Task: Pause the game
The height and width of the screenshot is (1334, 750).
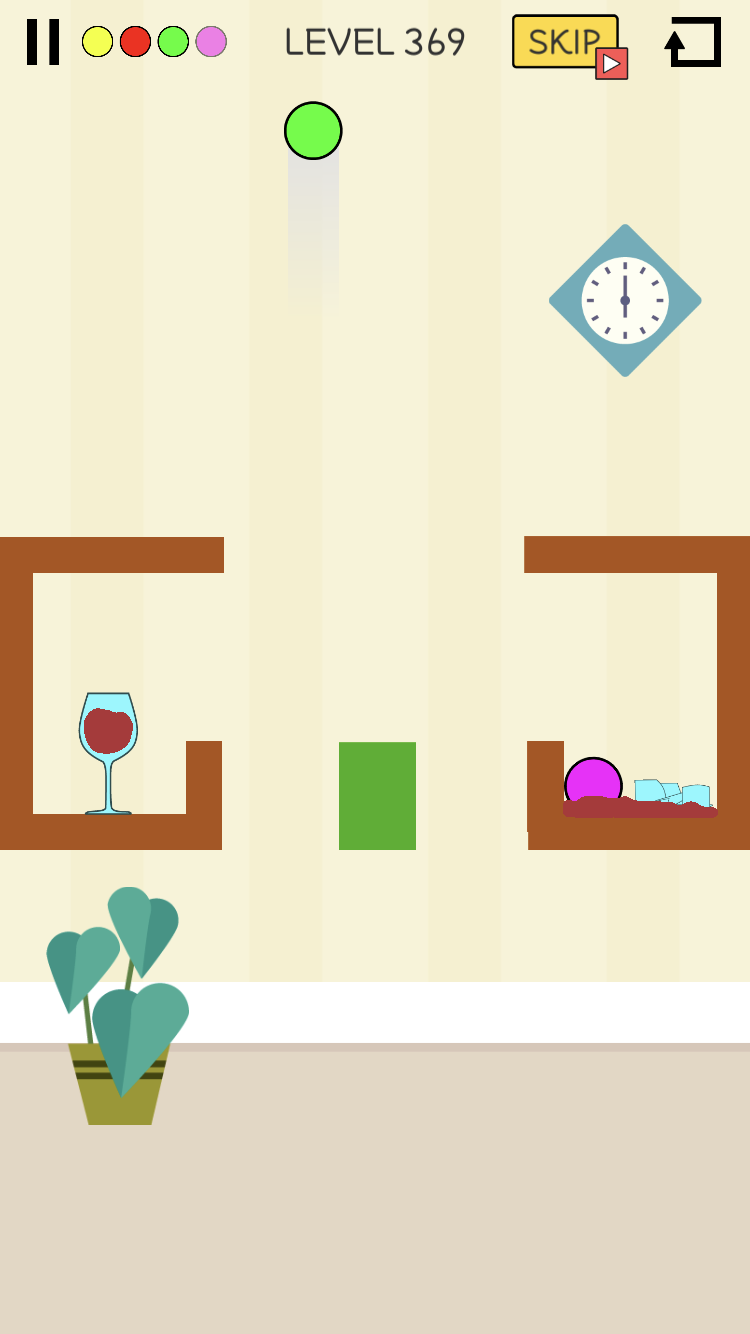Action: click(x=43, y=42)
